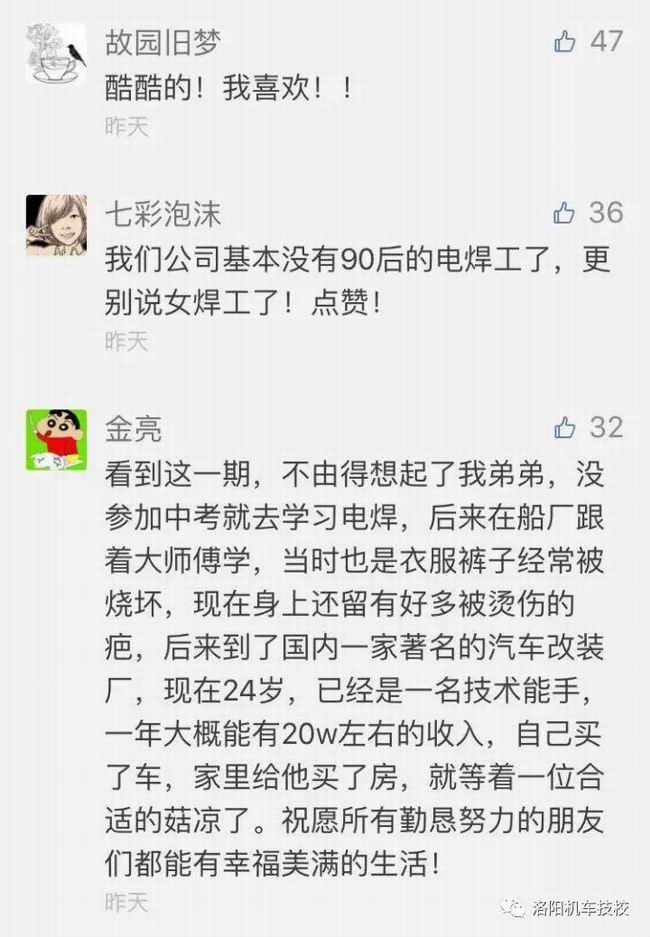Screen dimensions: 650x937
Task: Open 七彩泡沫's profile avatar
Action: pyautogui.click(x=56, y=224)
